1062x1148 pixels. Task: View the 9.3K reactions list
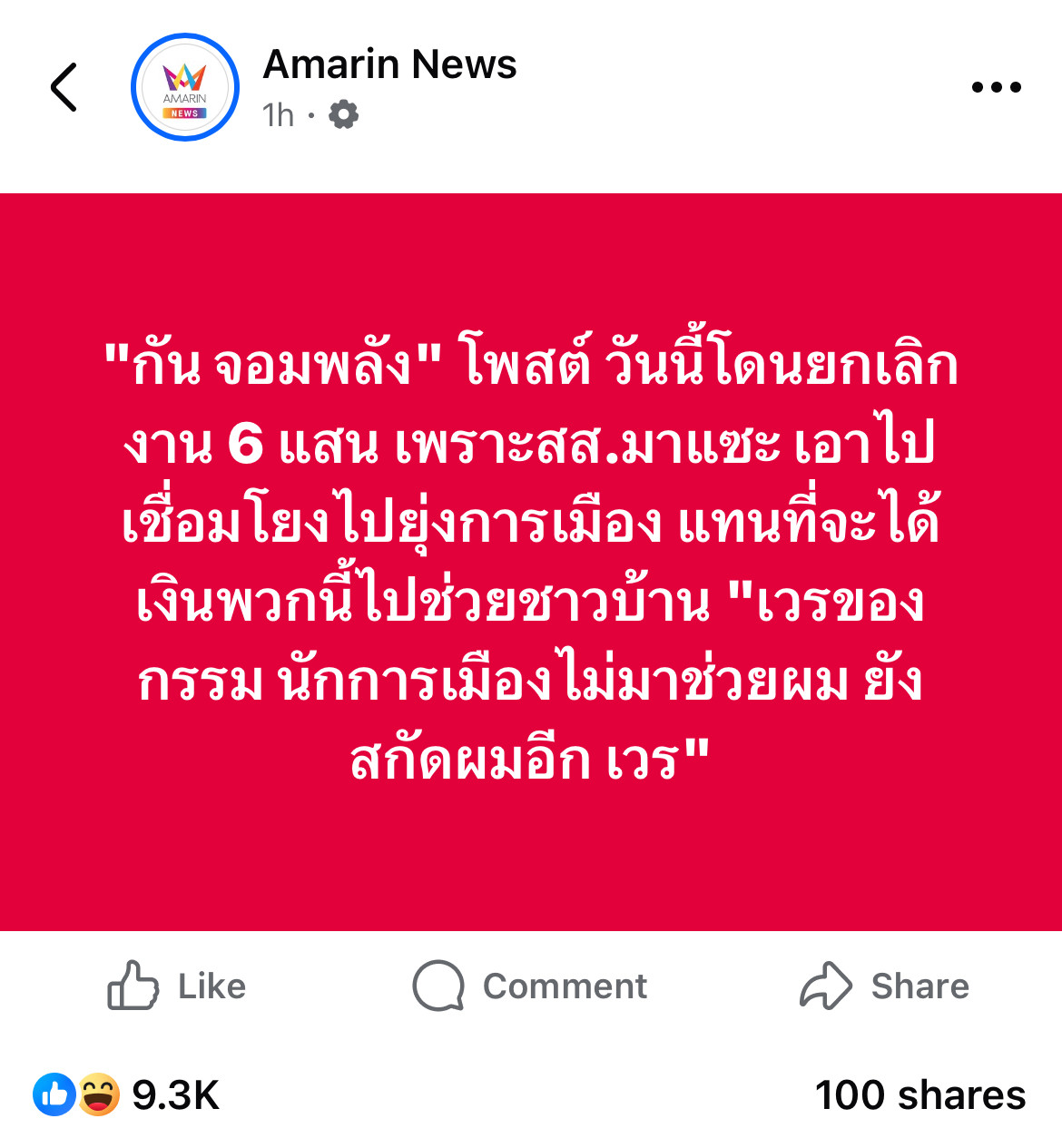tap(127, 1095)
